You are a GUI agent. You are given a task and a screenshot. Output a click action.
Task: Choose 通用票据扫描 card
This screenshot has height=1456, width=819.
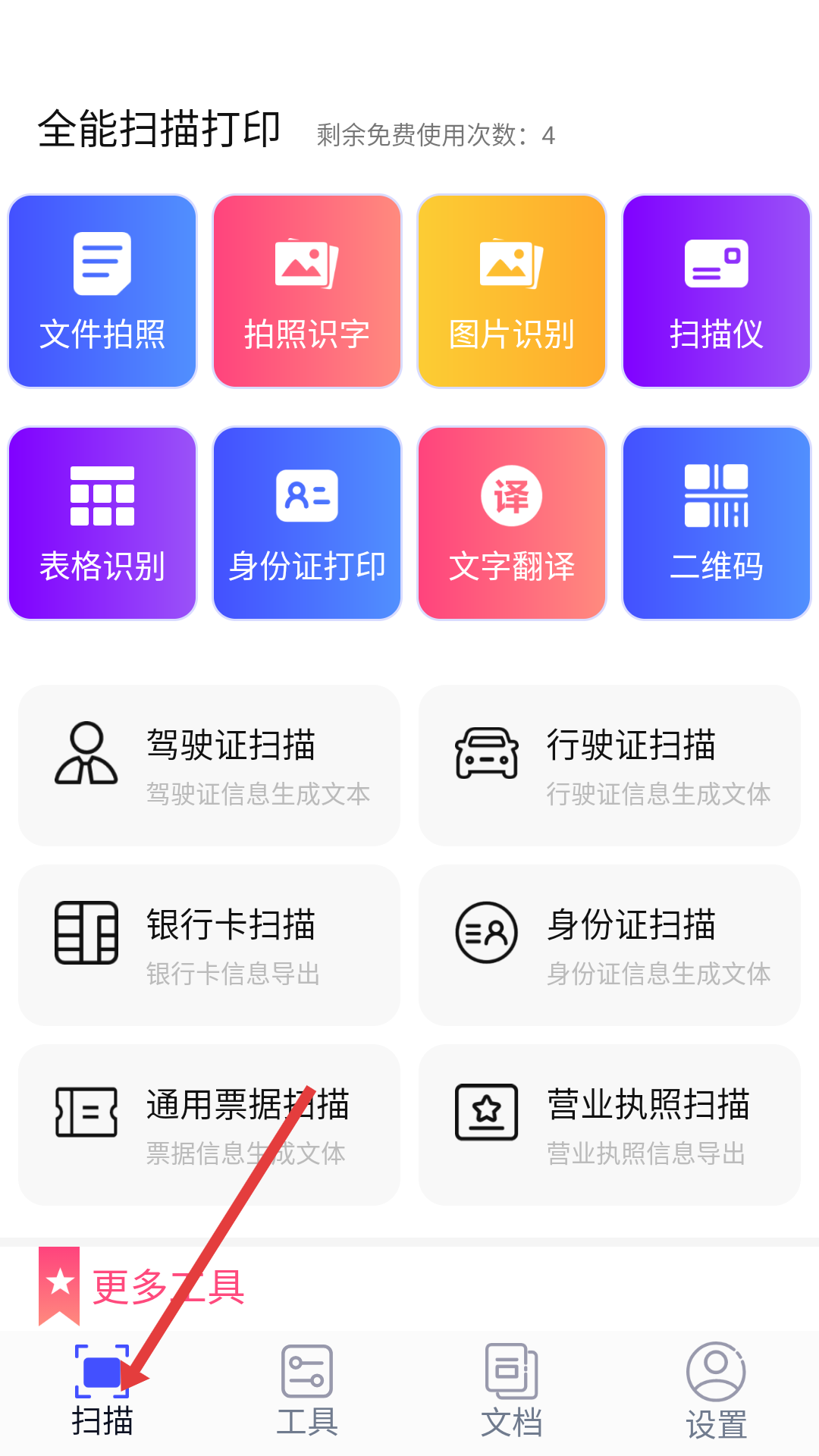pyautogui.click(x=209, y=1125)
